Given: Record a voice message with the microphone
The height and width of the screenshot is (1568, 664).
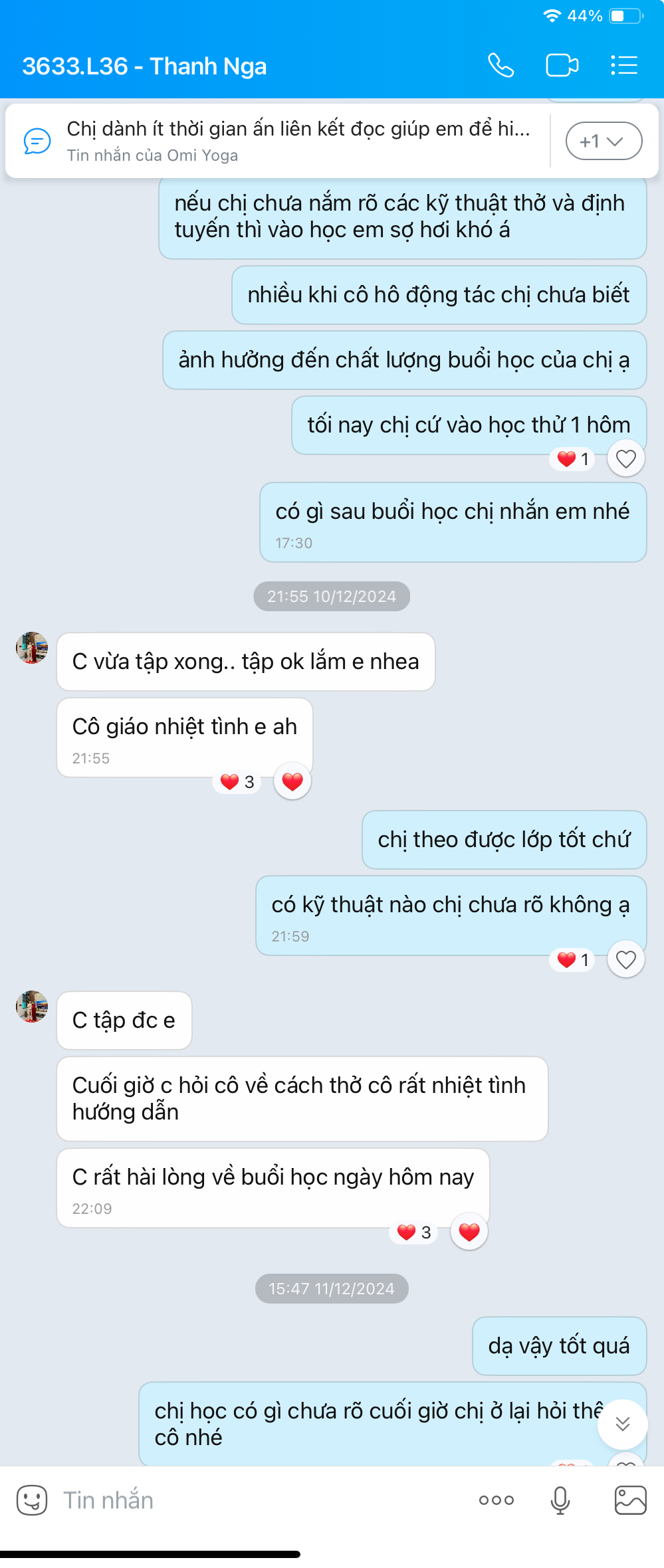Looking at the screenshot, I should coord(560,1499).
